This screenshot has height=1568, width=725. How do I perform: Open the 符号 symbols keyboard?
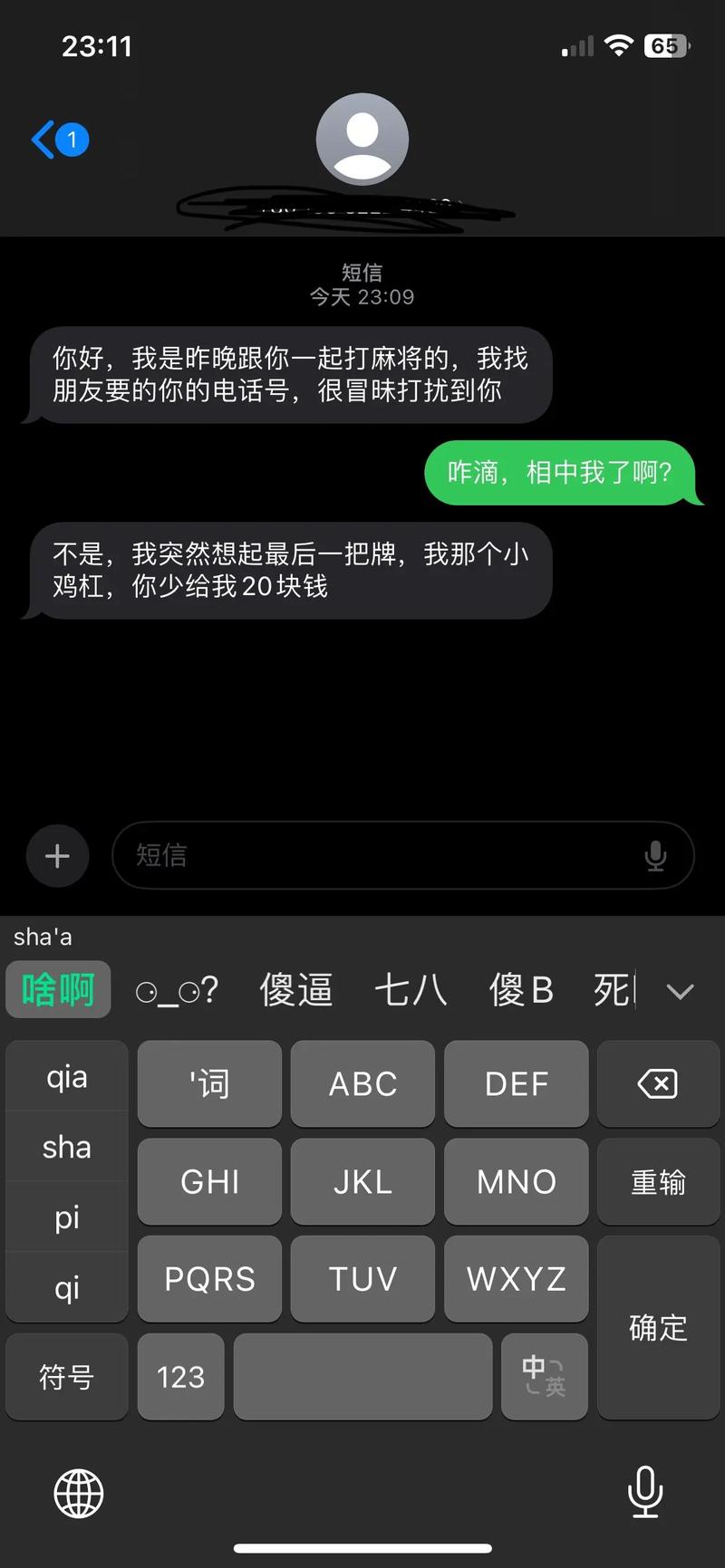pos(67,1377)
